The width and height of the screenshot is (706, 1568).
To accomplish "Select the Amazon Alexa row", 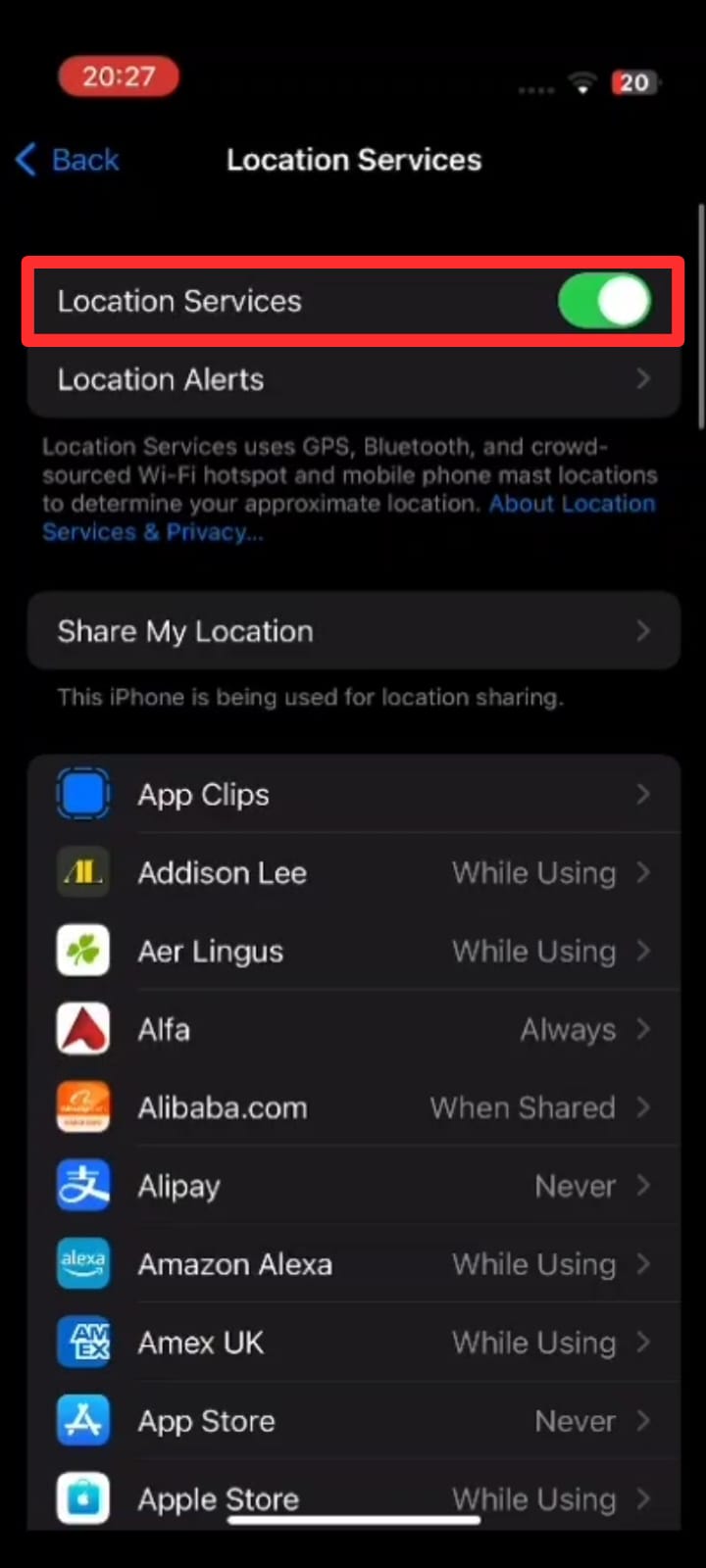I will coord(353,1265).
